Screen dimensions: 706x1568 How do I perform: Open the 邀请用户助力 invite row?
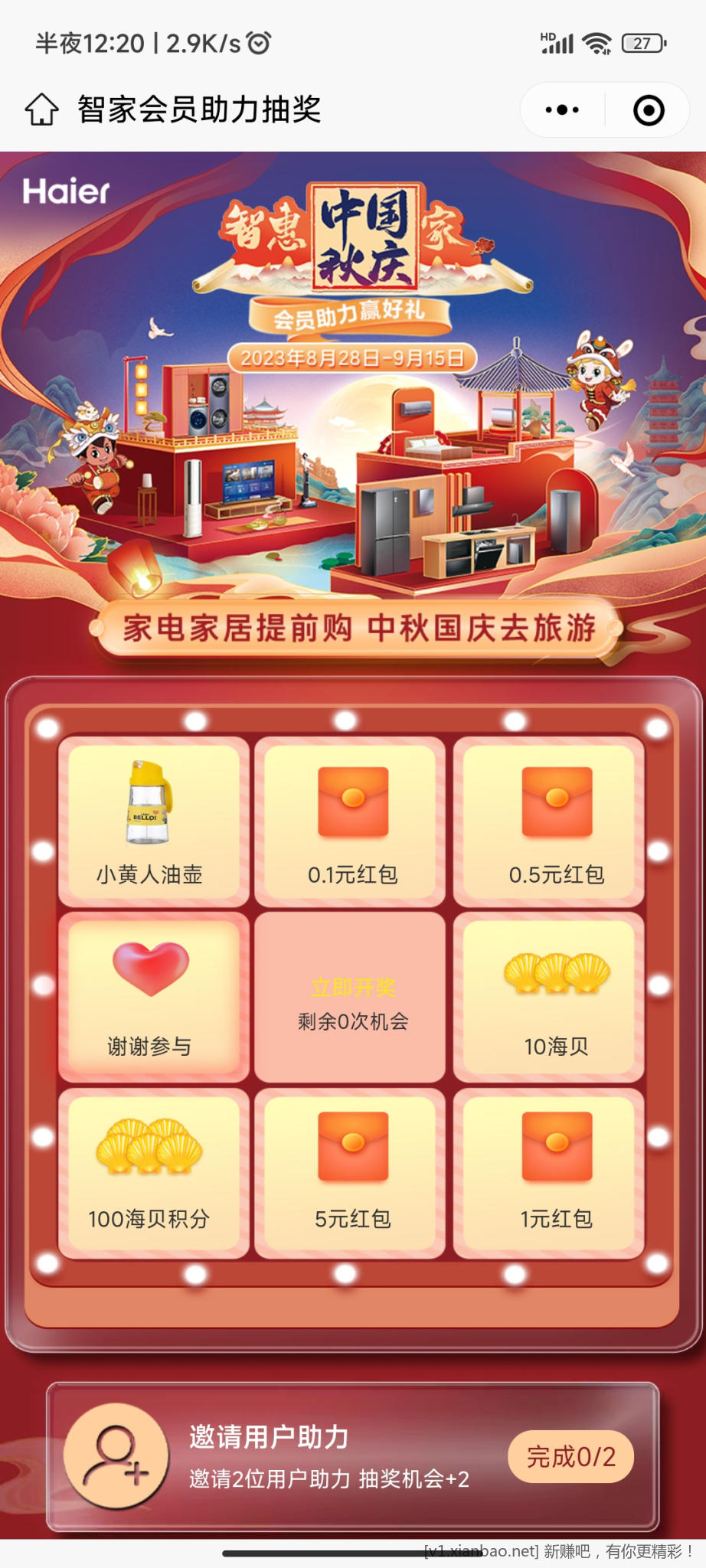(306, 1456)
